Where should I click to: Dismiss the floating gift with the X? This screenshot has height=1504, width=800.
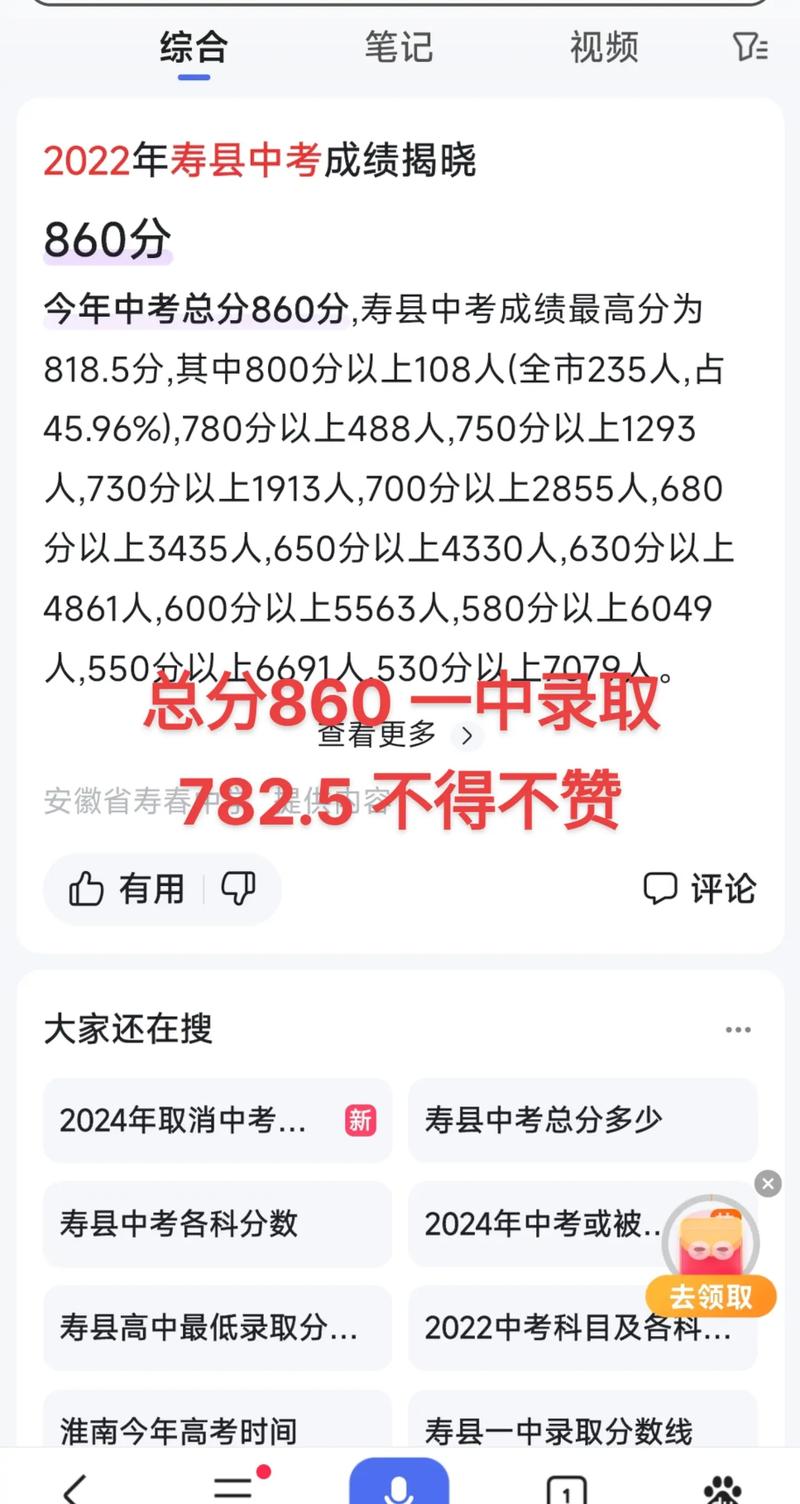(x=768, y=1184)
